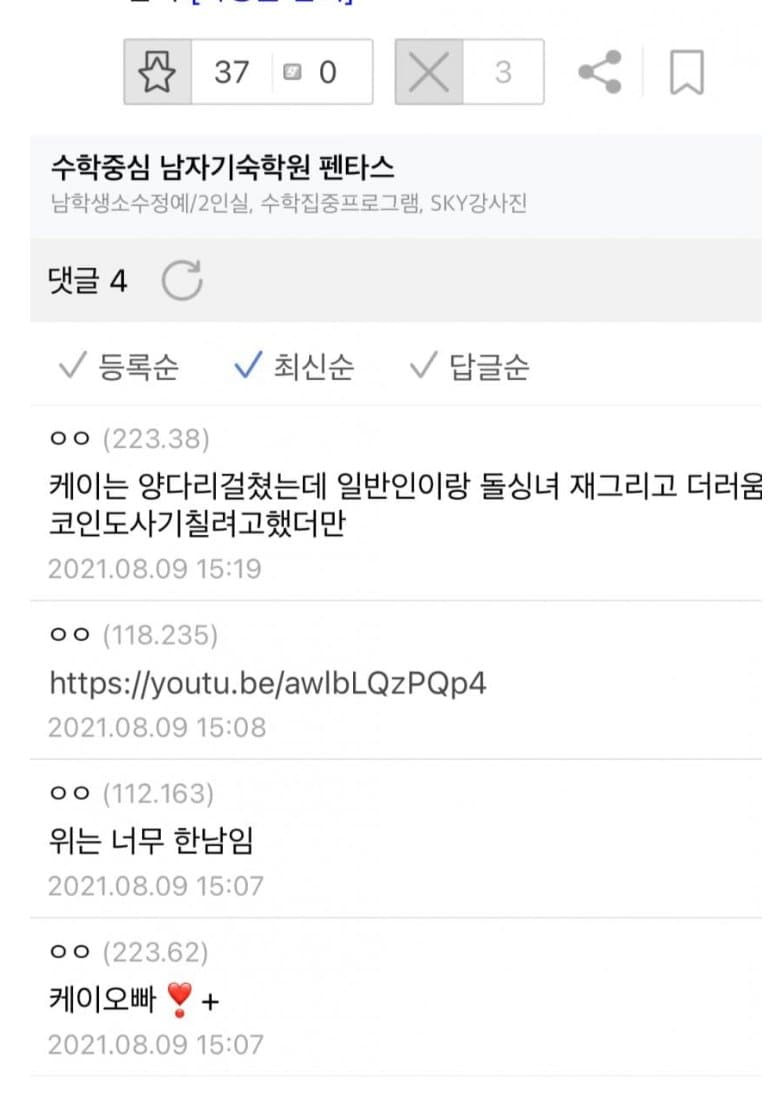Bookmark this post
Viewport: 781px width, 1098px height.
(x=686, y=72)
